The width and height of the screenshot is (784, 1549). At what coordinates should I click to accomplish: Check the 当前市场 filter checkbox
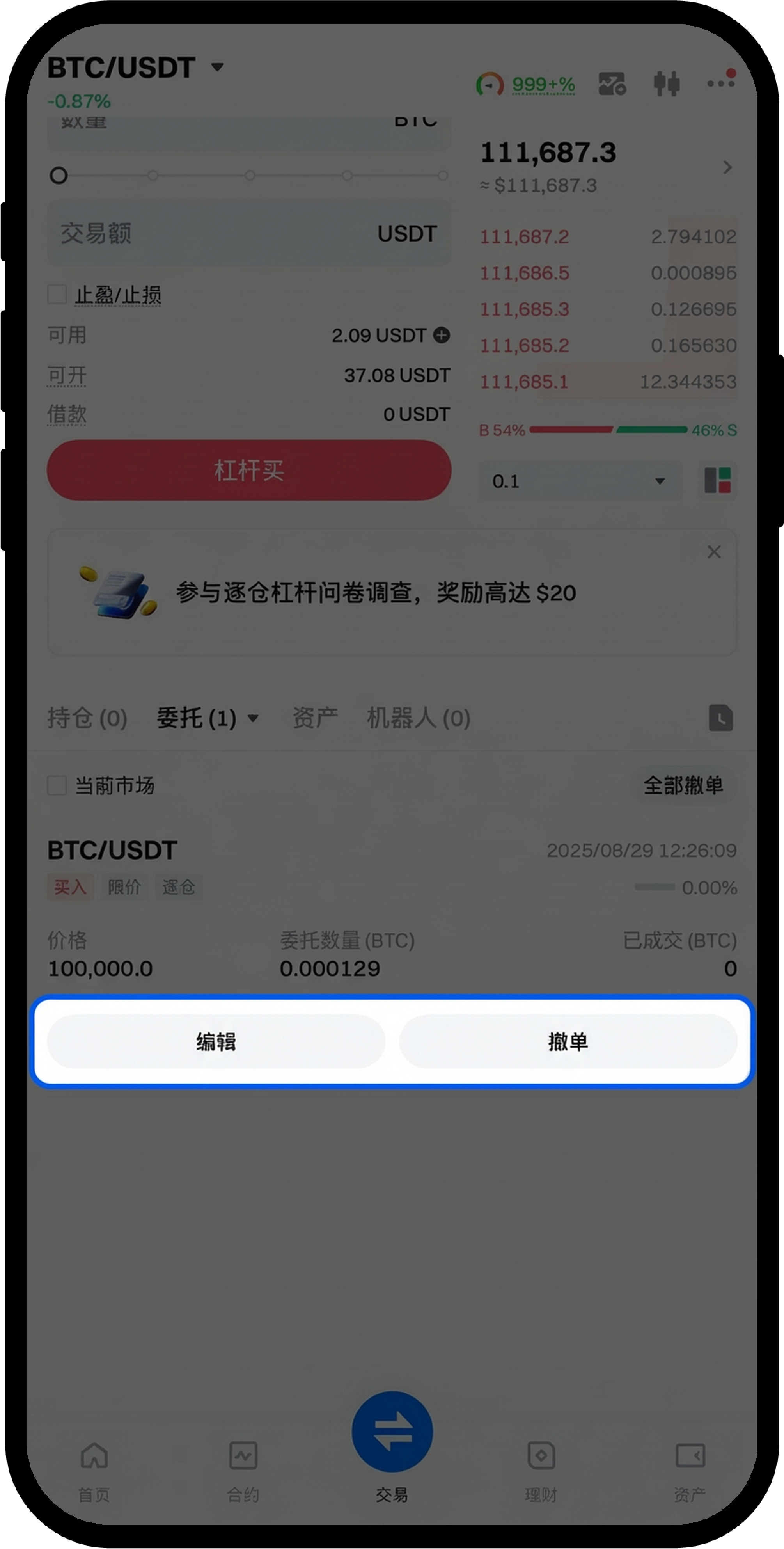tap(57, 785)
